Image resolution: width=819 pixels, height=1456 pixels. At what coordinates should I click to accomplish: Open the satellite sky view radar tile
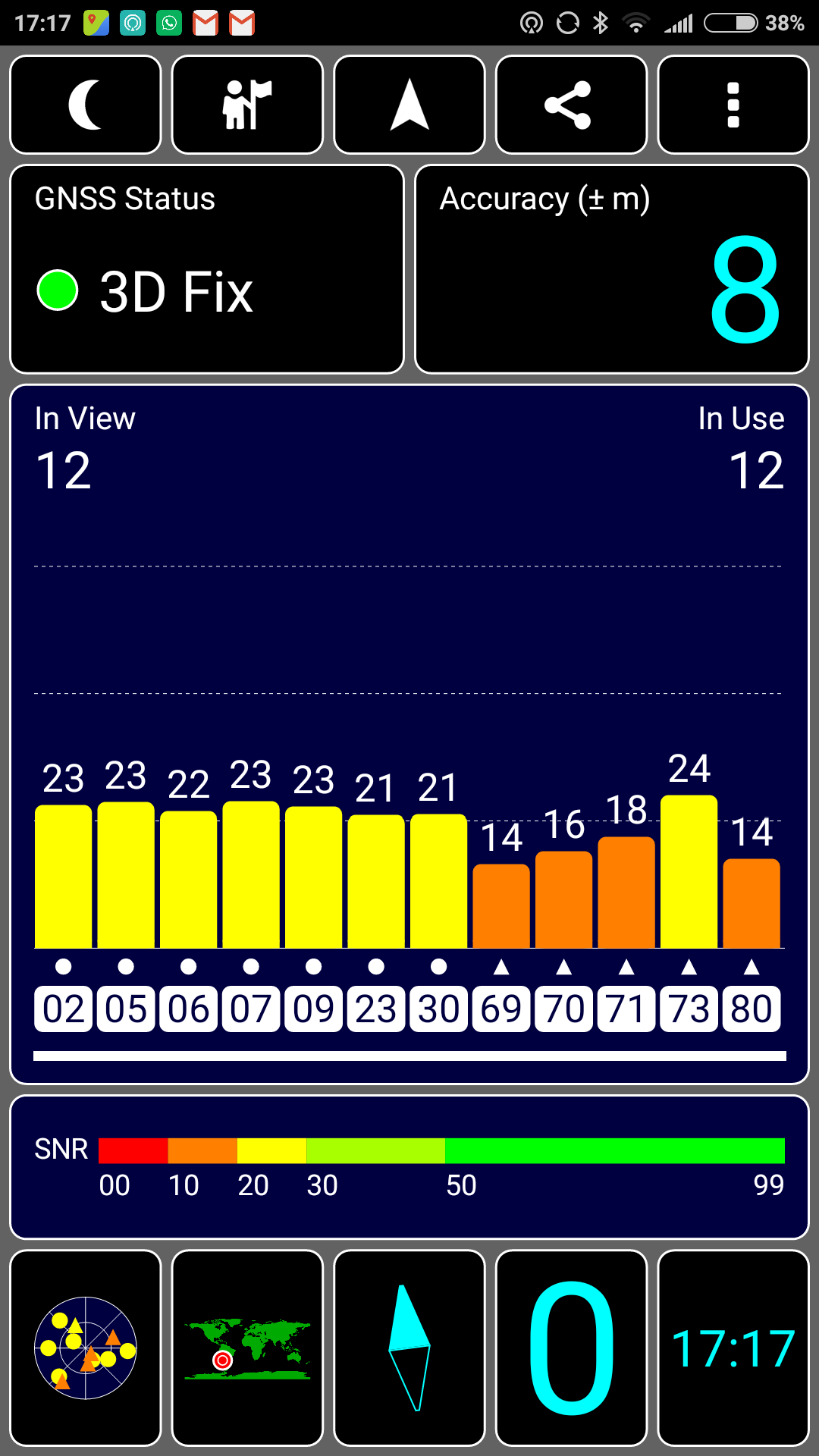tap(86, 1348)
